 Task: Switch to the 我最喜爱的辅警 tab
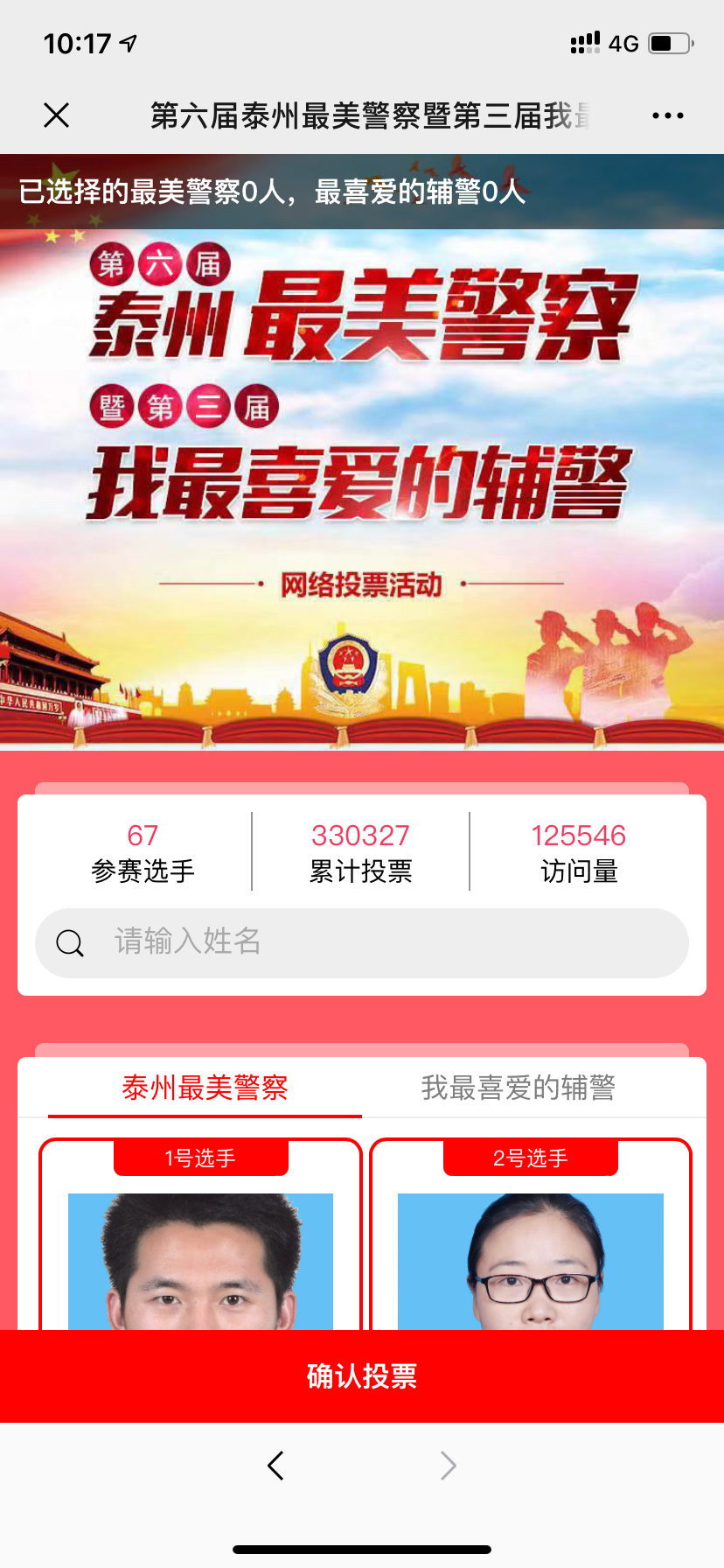tap(518, 1086)
